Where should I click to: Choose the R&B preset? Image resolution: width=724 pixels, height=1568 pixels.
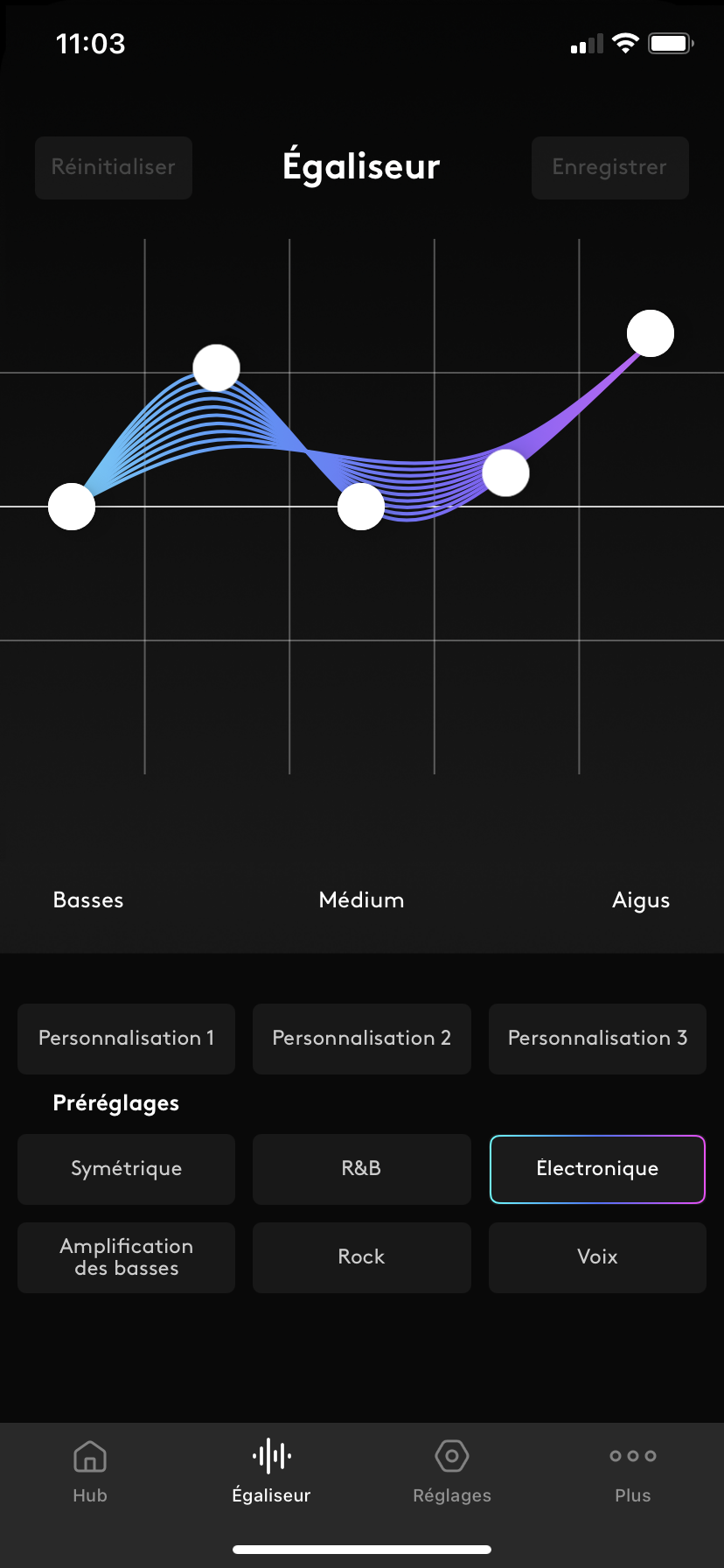362,1169
